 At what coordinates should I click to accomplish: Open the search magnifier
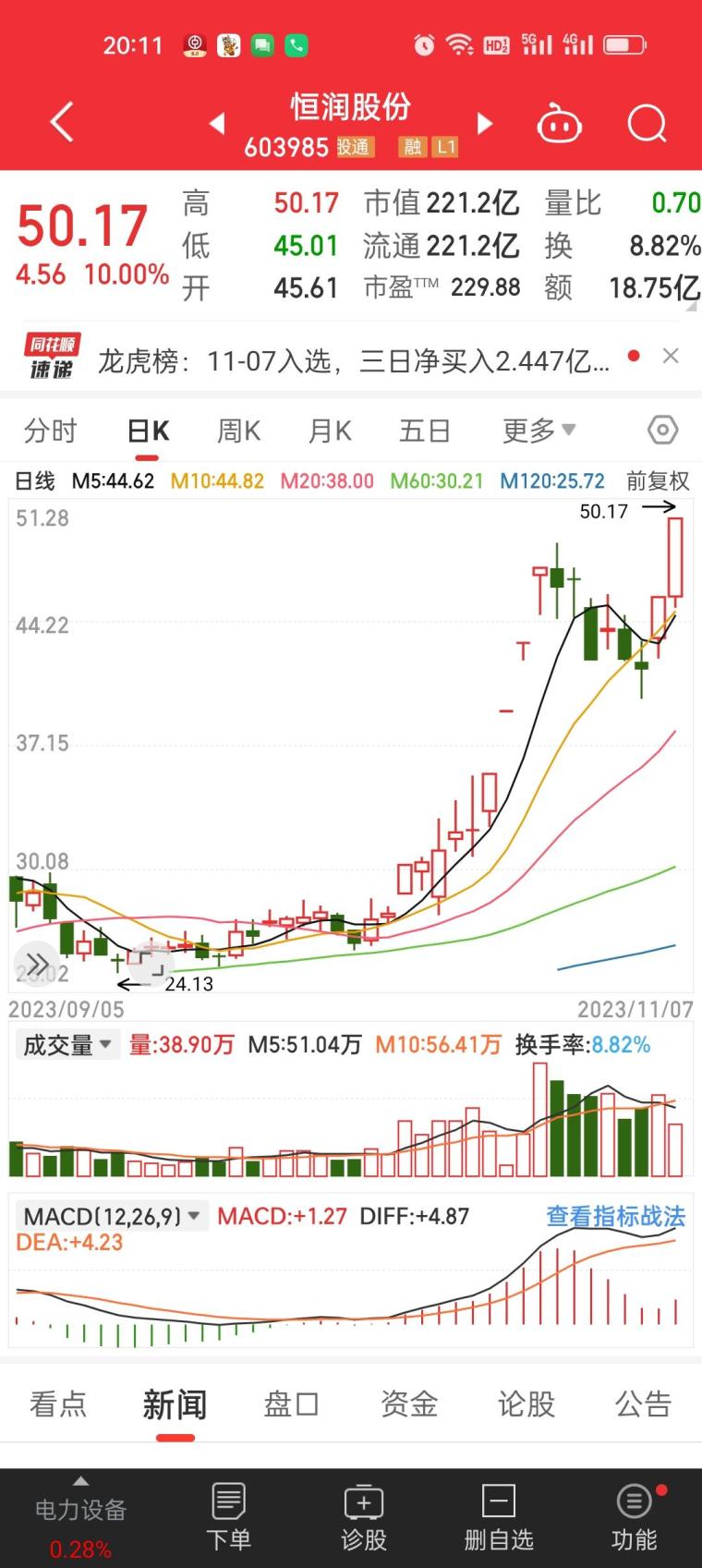point(647,123)
